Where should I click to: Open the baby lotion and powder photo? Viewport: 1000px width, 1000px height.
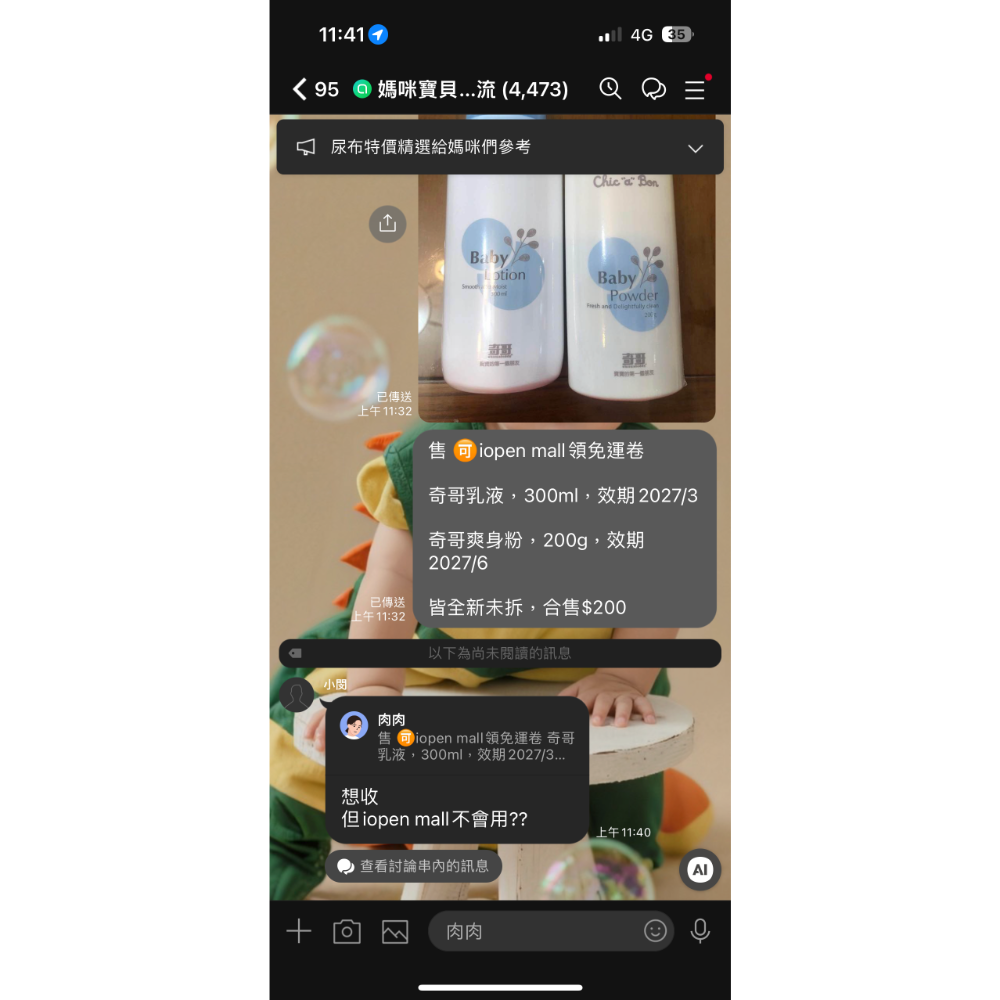(566, 295)
